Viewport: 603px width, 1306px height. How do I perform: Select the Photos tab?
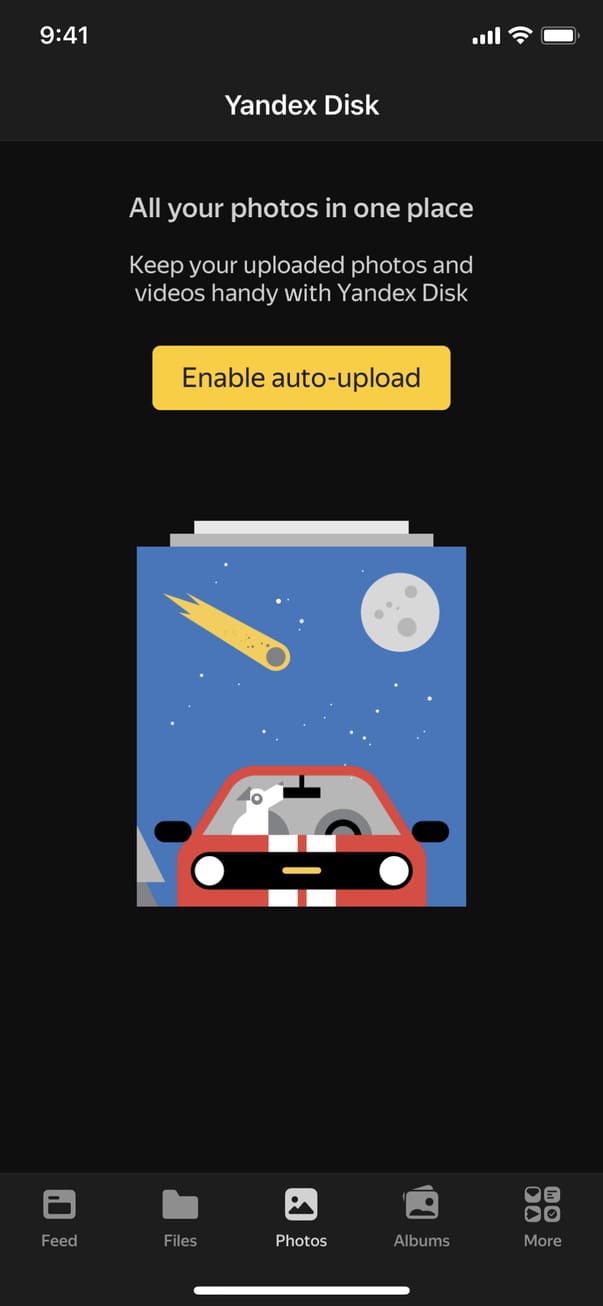301,1216
